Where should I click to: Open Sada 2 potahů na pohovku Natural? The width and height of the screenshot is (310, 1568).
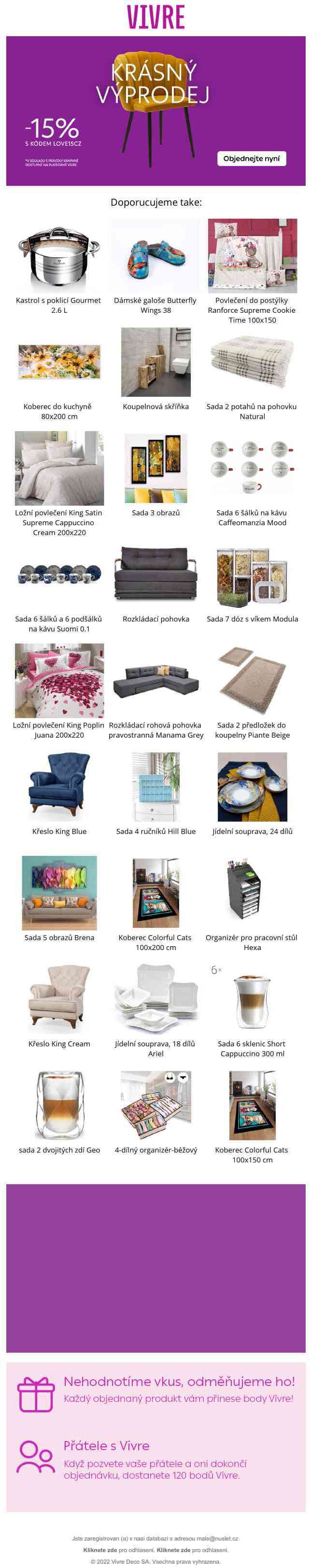pyautogui.click(x=252, y=362)
